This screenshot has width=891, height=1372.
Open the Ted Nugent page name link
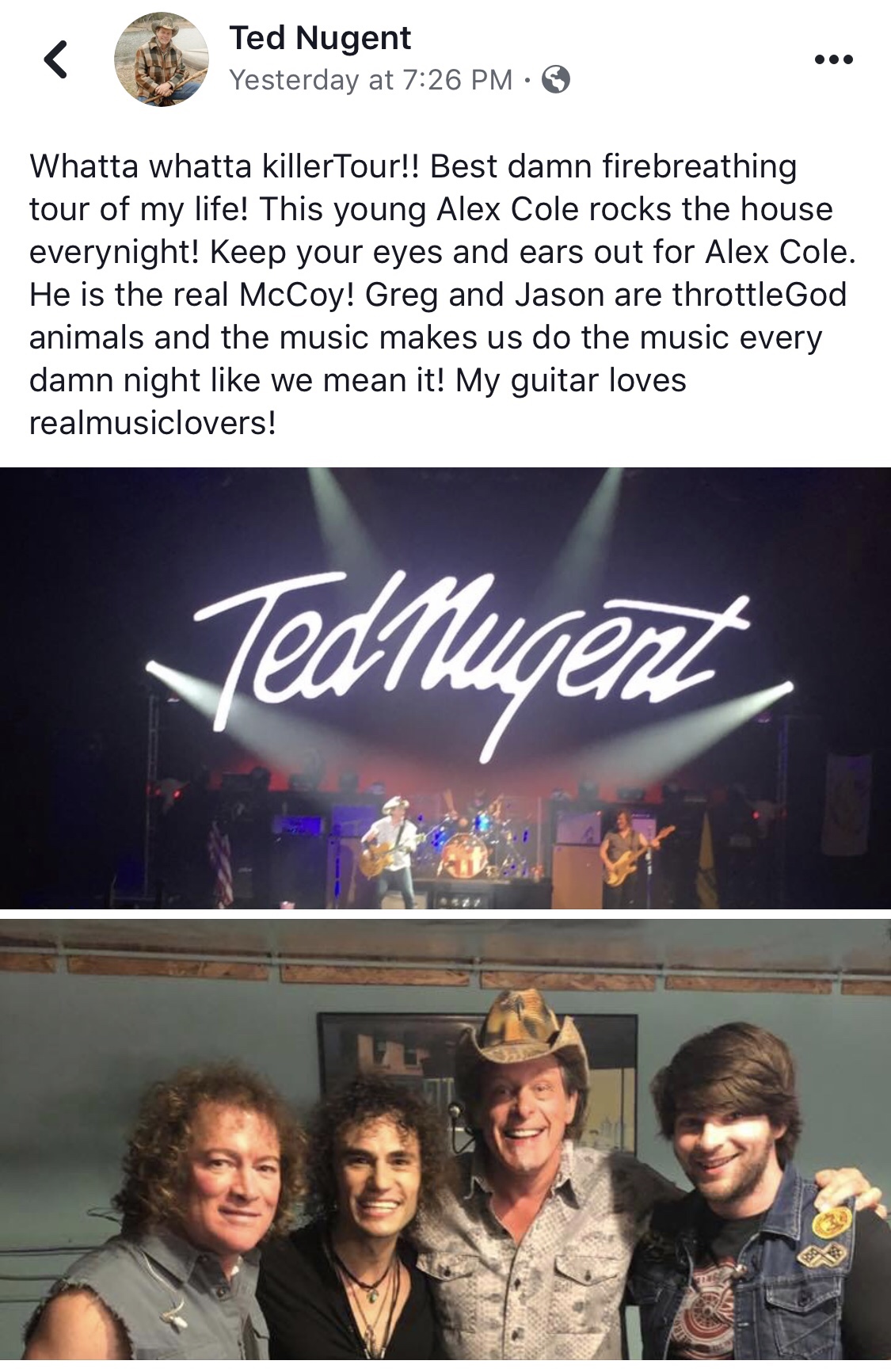tap(320, 38)
